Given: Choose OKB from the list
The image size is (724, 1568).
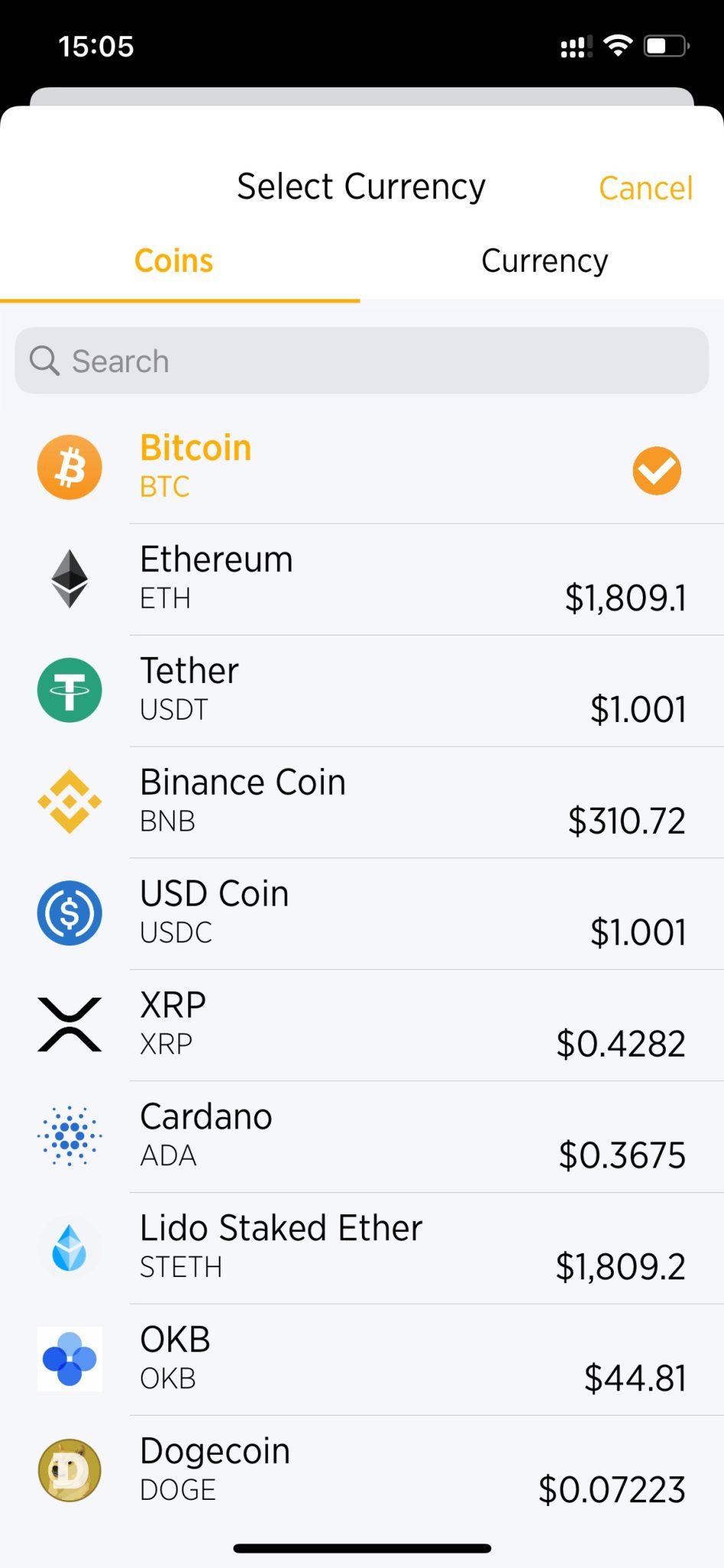Looking at the screenshot, I should coord(362,1359).
